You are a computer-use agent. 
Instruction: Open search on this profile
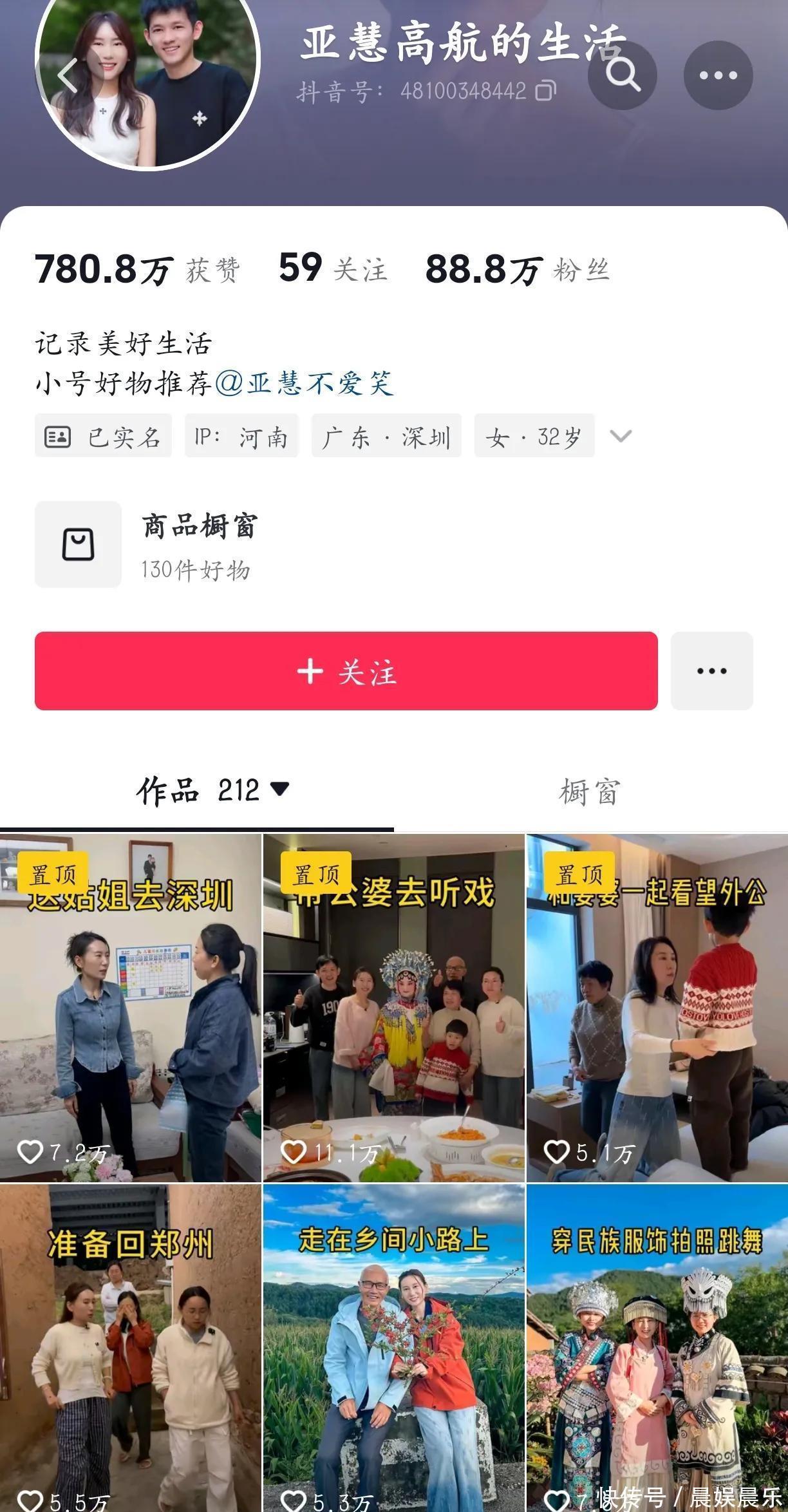(x=622, y=75)
